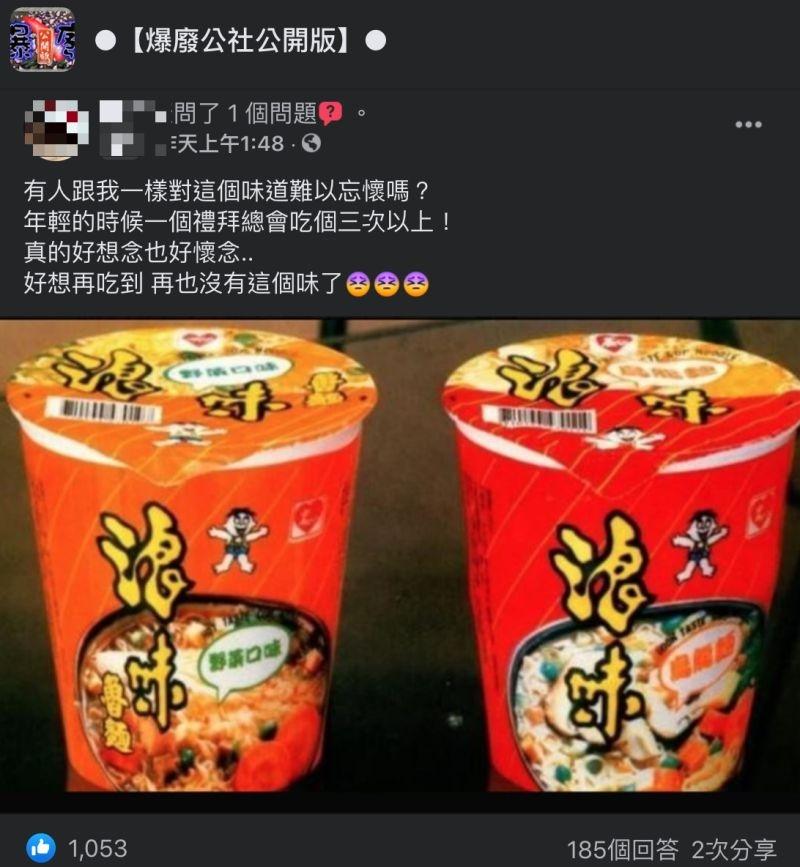Open the 爆廢公社公開版 group page
800x867 pixels.
240,40
